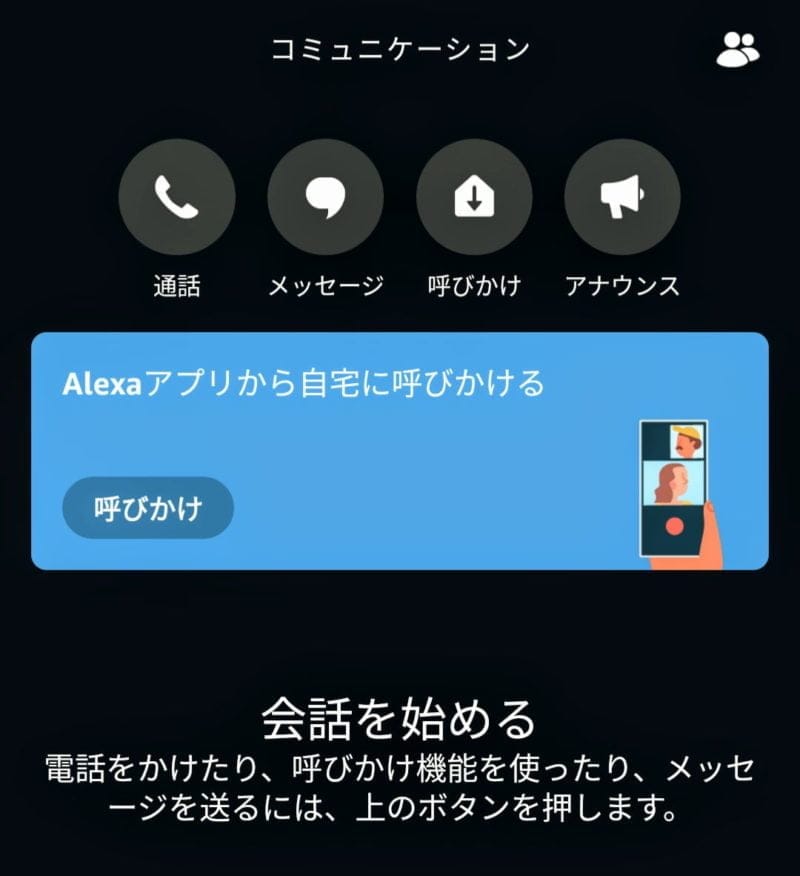
Task: Click the コミュニケーション title
Action: (400, 45)
